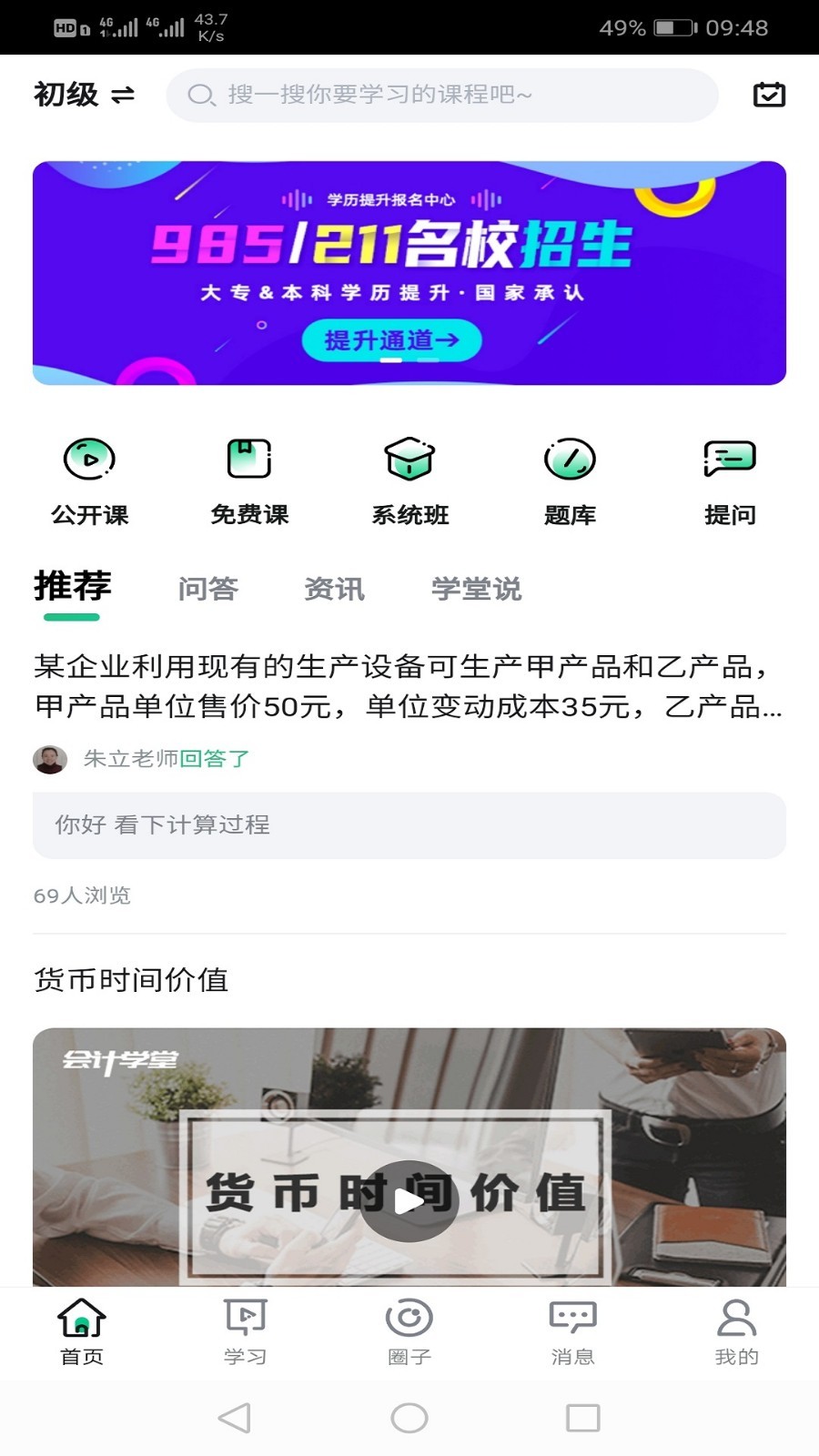
Task: Switch to the 我的 profile tab
Action: [736, 1332]
